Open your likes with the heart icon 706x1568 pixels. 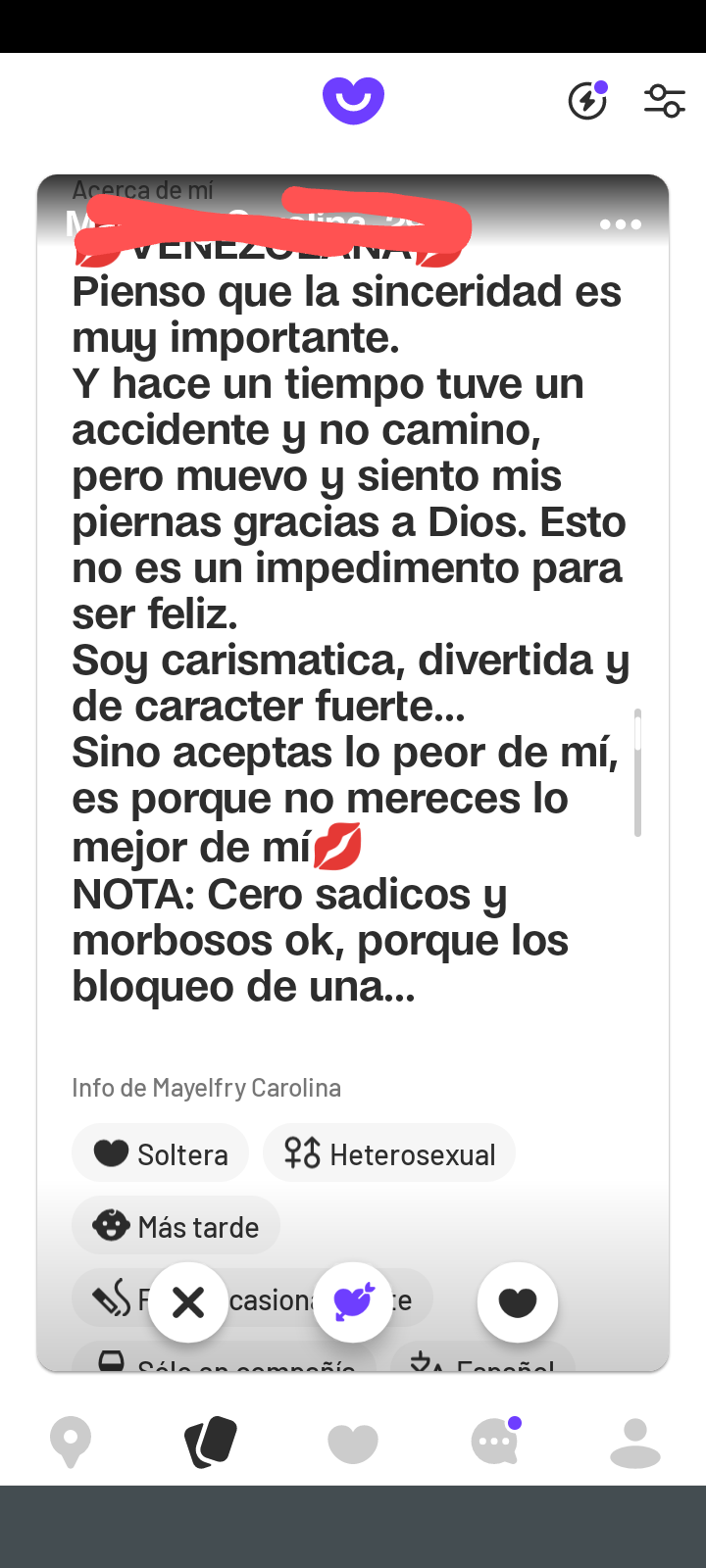(353, 1441)
